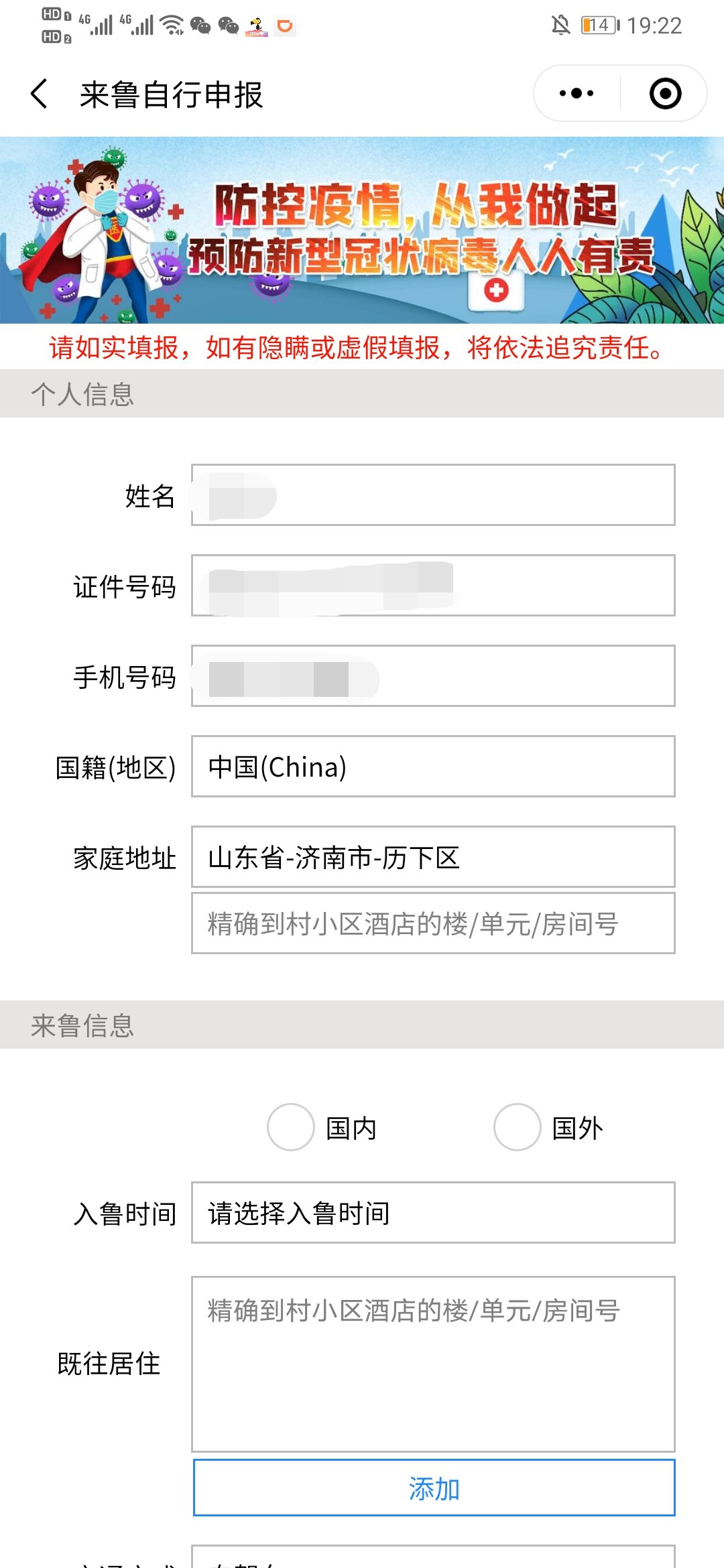Close the mini program with circle button

click(665, 93)
